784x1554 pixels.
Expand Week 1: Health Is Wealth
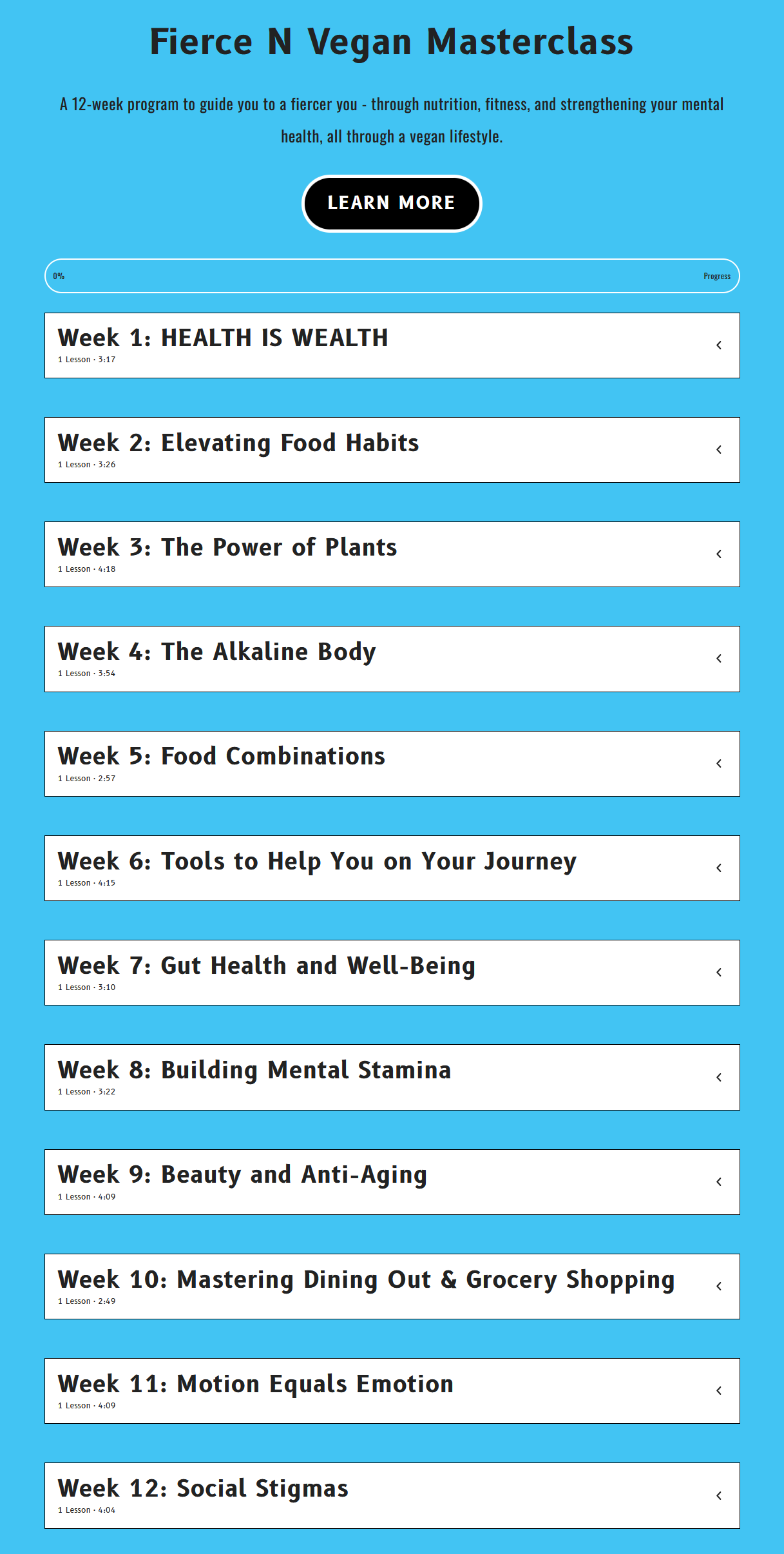392,345
